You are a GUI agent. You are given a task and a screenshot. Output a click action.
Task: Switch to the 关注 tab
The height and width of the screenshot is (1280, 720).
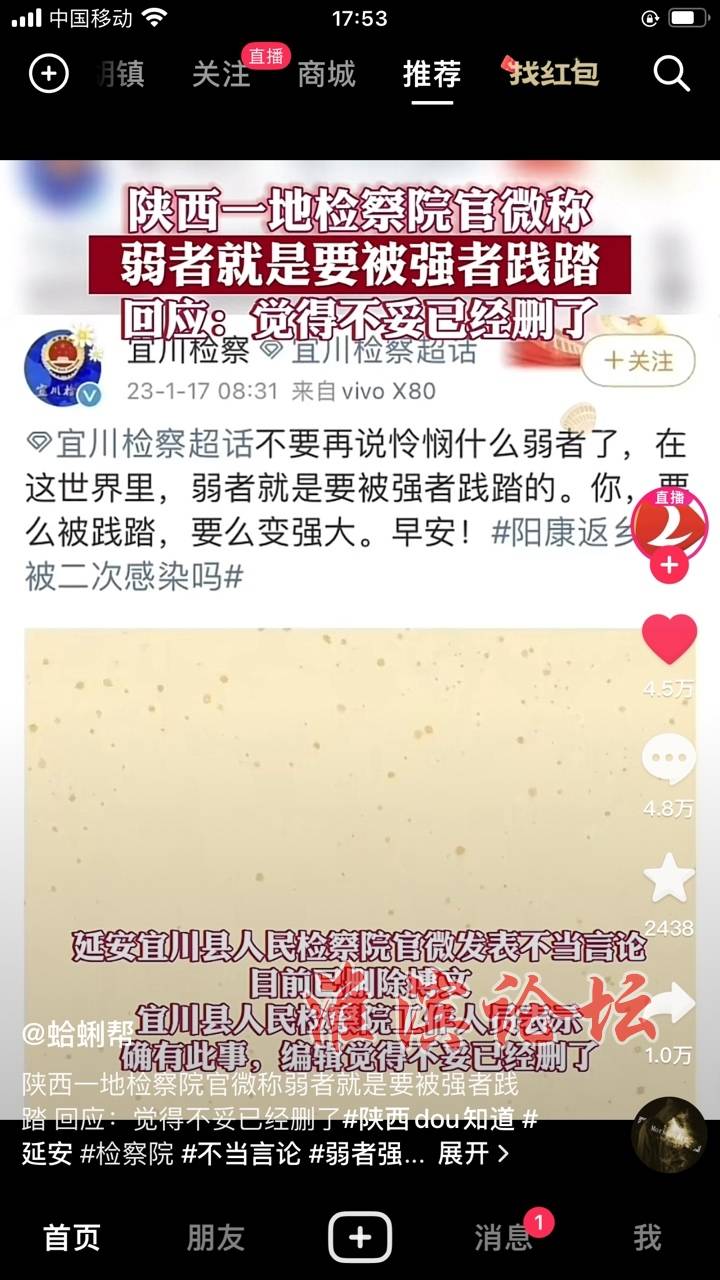pyautogui.click(x=221, y=73)
